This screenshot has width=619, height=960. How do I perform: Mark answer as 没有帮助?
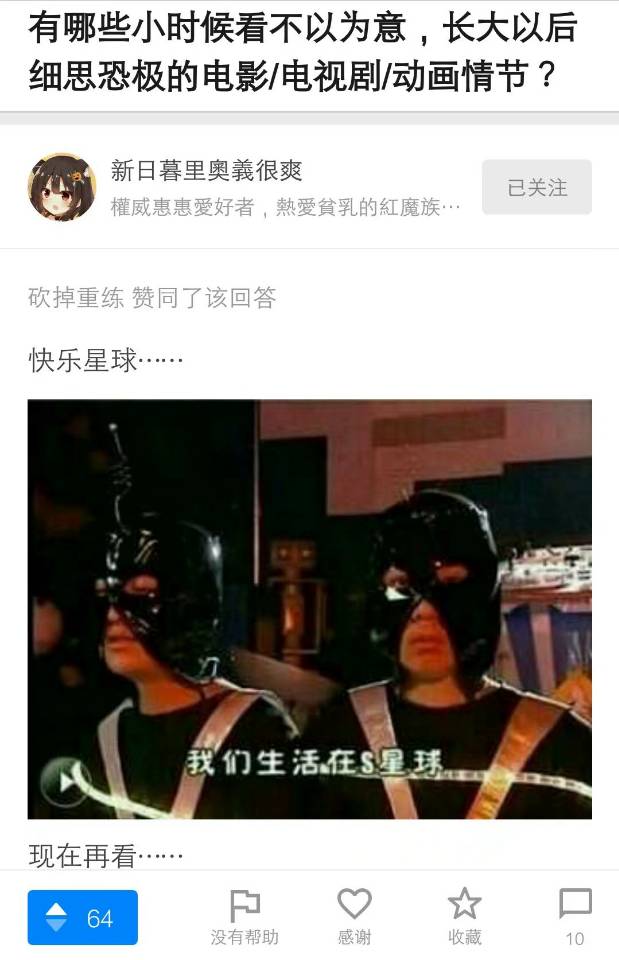[x=244, y=916]
